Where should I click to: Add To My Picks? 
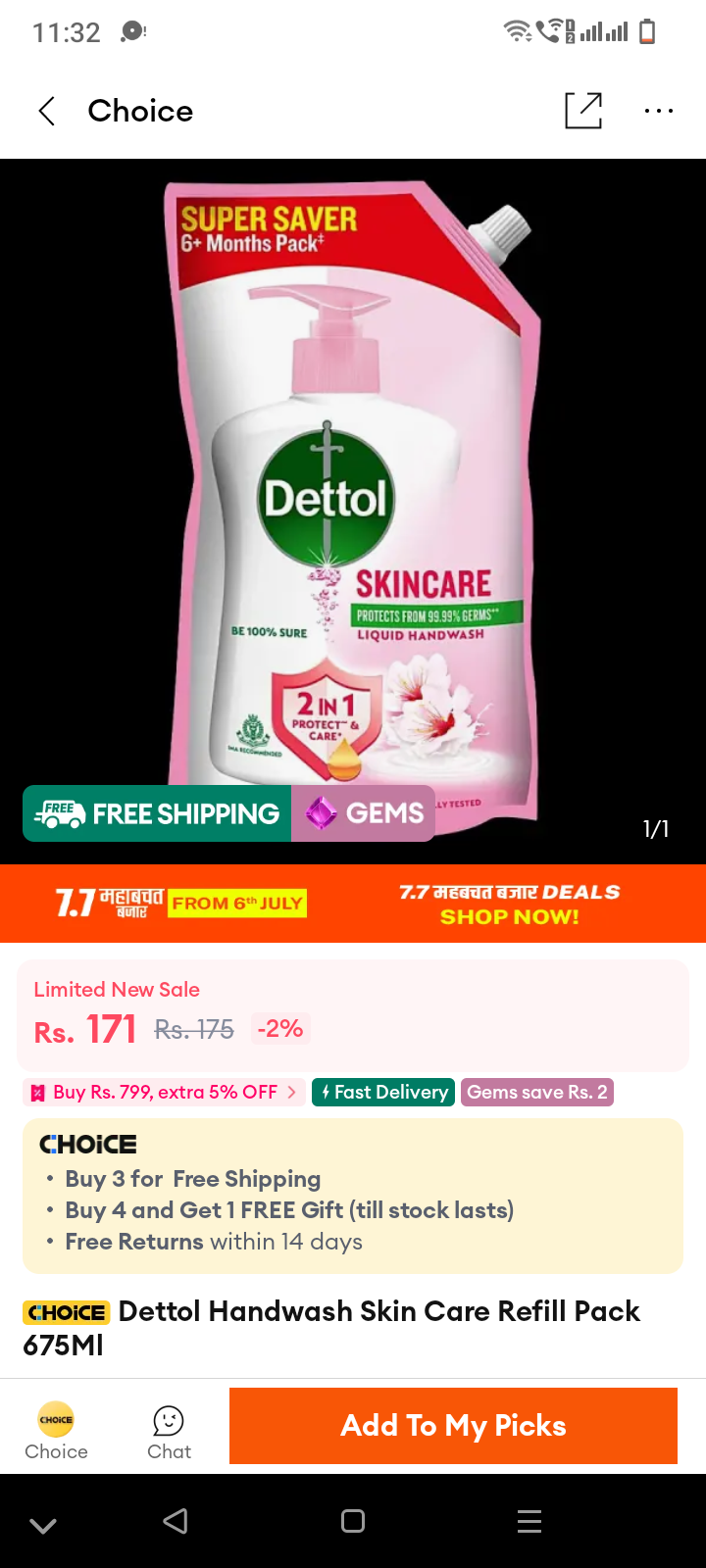point(453,1425)
